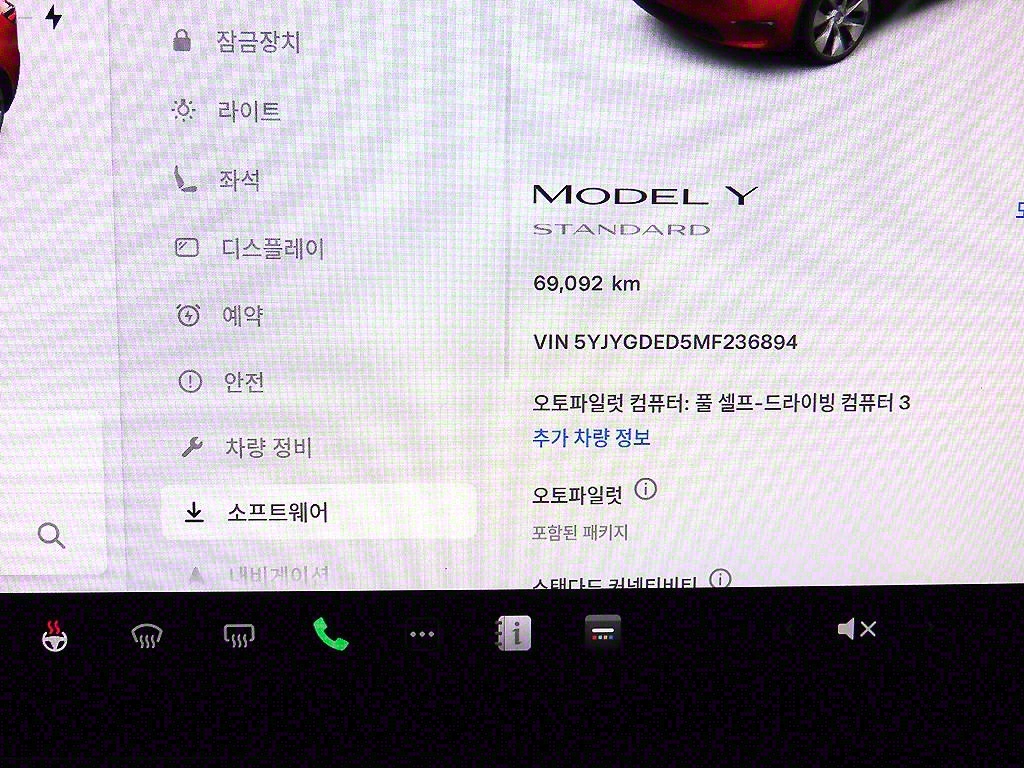Unmute the volume speaker icon
This screenshot has width=1024, height=768.
point(856,629)
